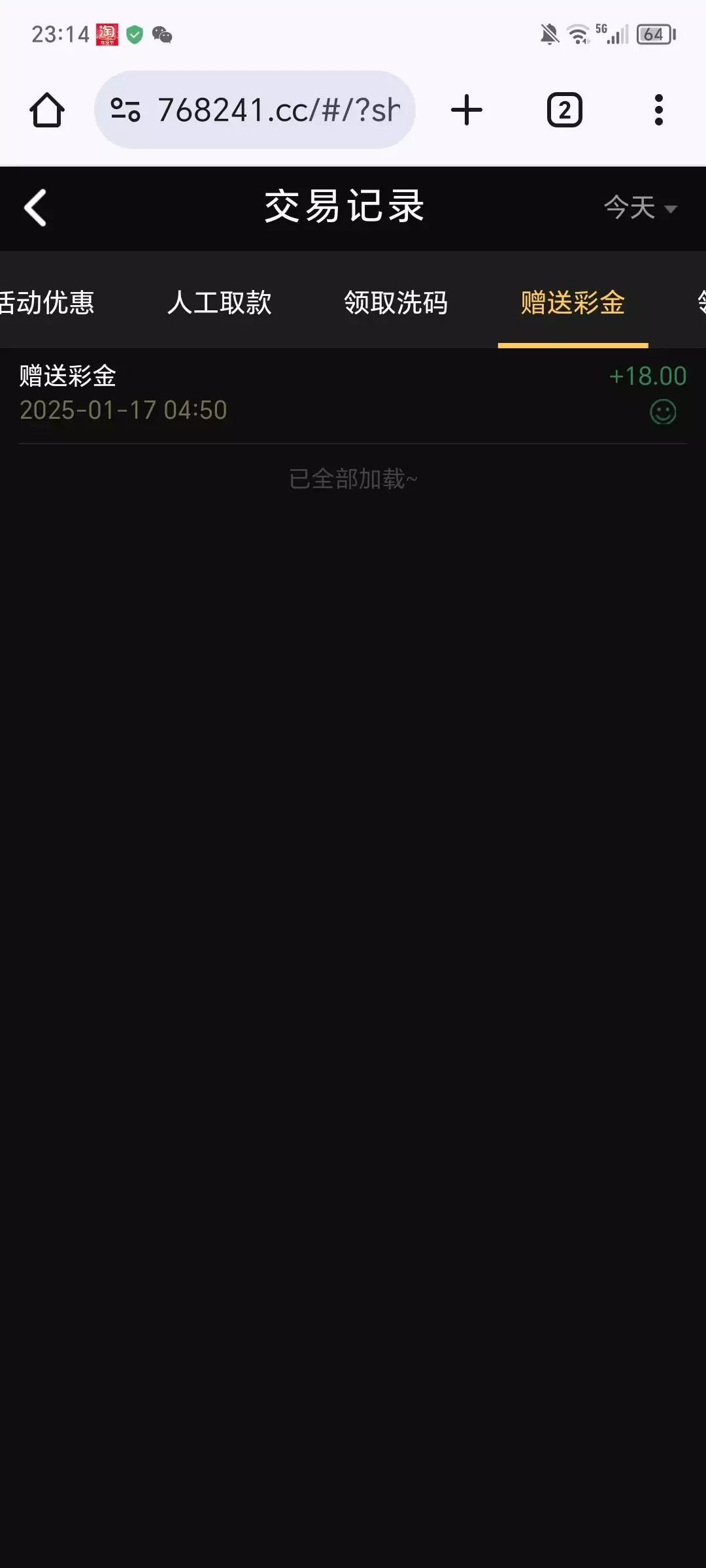The height and width of the screenshot is (1568, 706).
Task: Switch to the 领取洗码 tab
Action: (394, 304)
